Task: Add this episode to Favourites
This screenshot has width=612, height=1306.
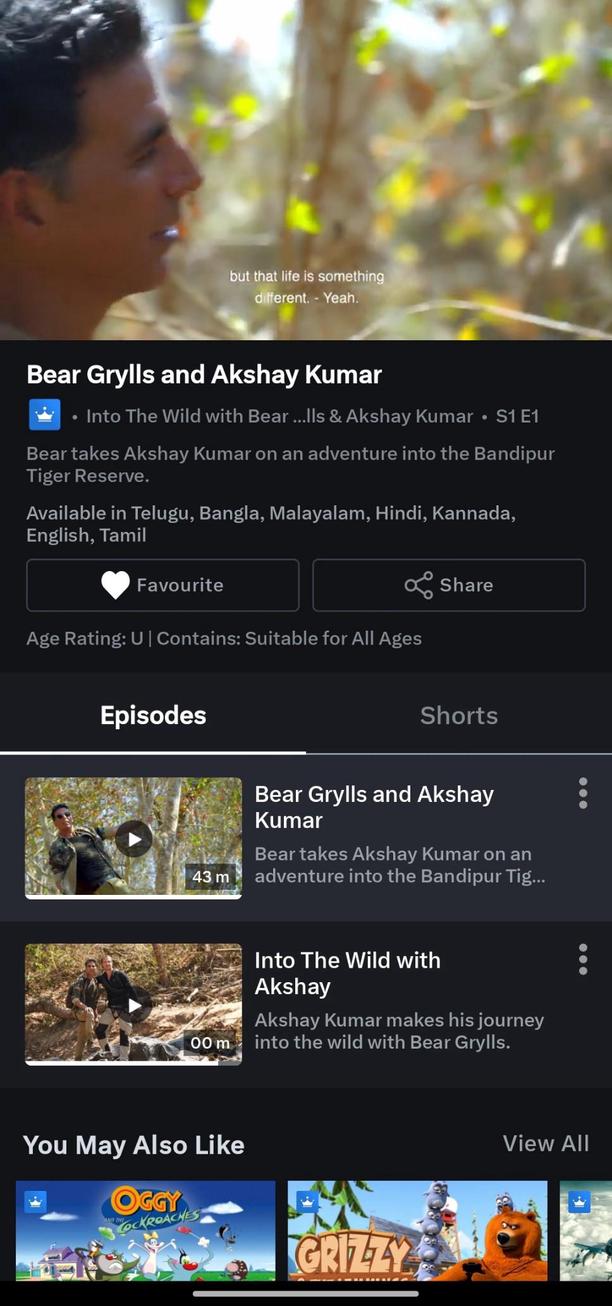Action: (x=162, y=585)
